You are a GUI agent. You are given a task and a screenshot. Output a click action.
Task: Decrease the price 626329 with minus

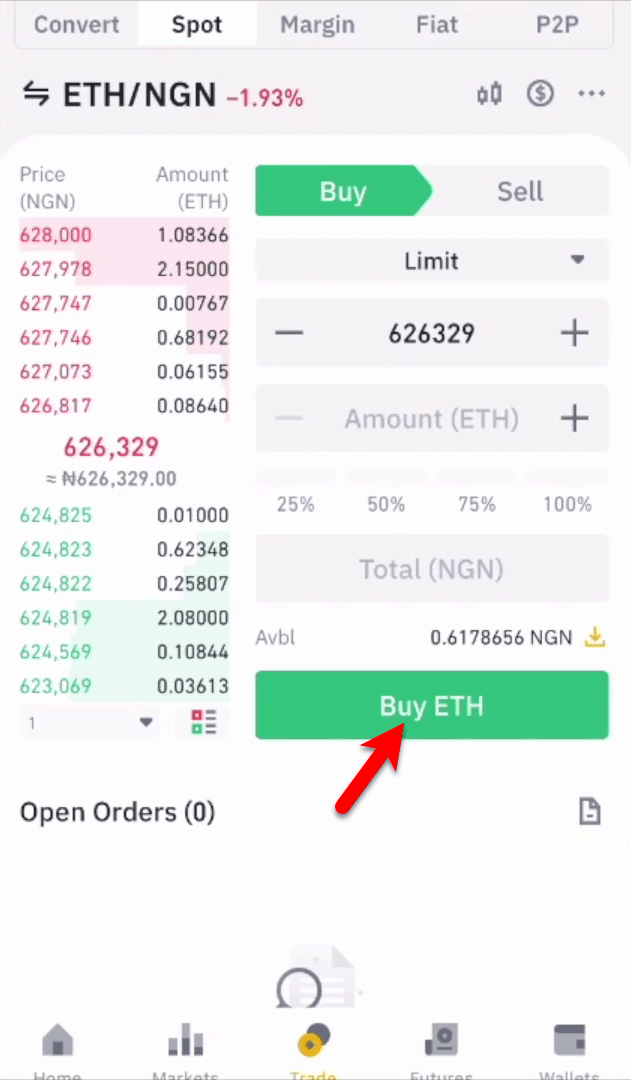289,333
